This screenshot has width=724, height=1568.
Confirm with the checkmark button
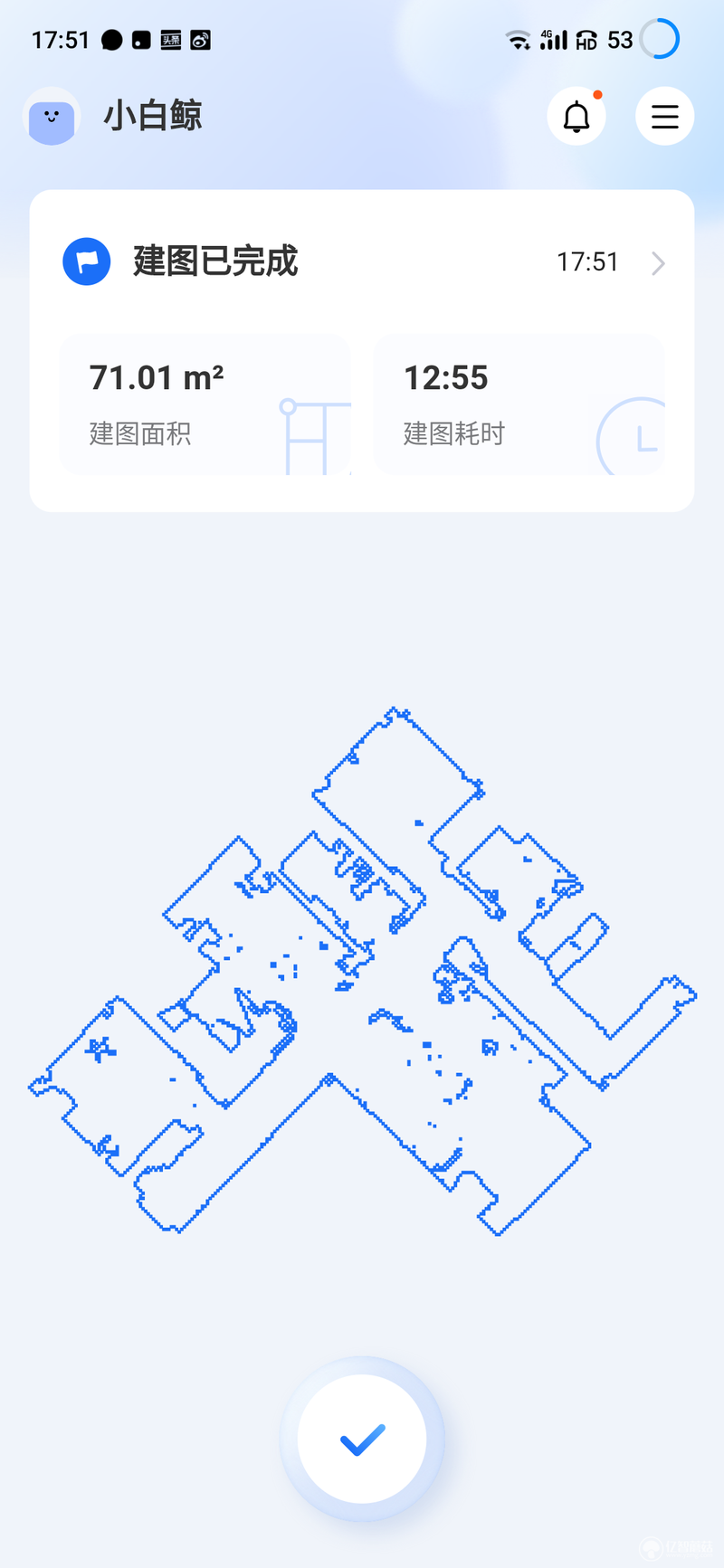(x=362, y=1439)
